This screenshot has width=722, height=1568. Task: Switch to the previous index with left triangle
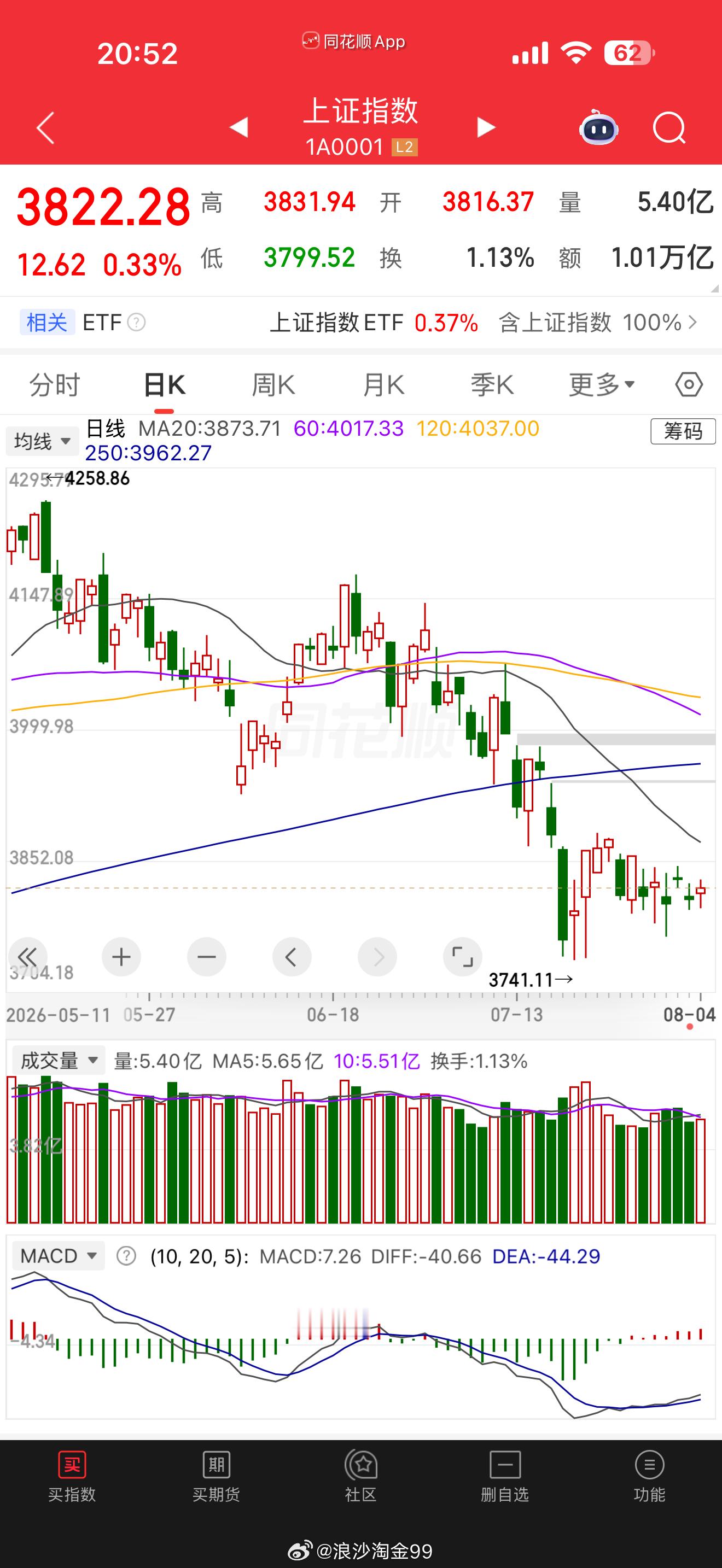[x=238, y=127]
